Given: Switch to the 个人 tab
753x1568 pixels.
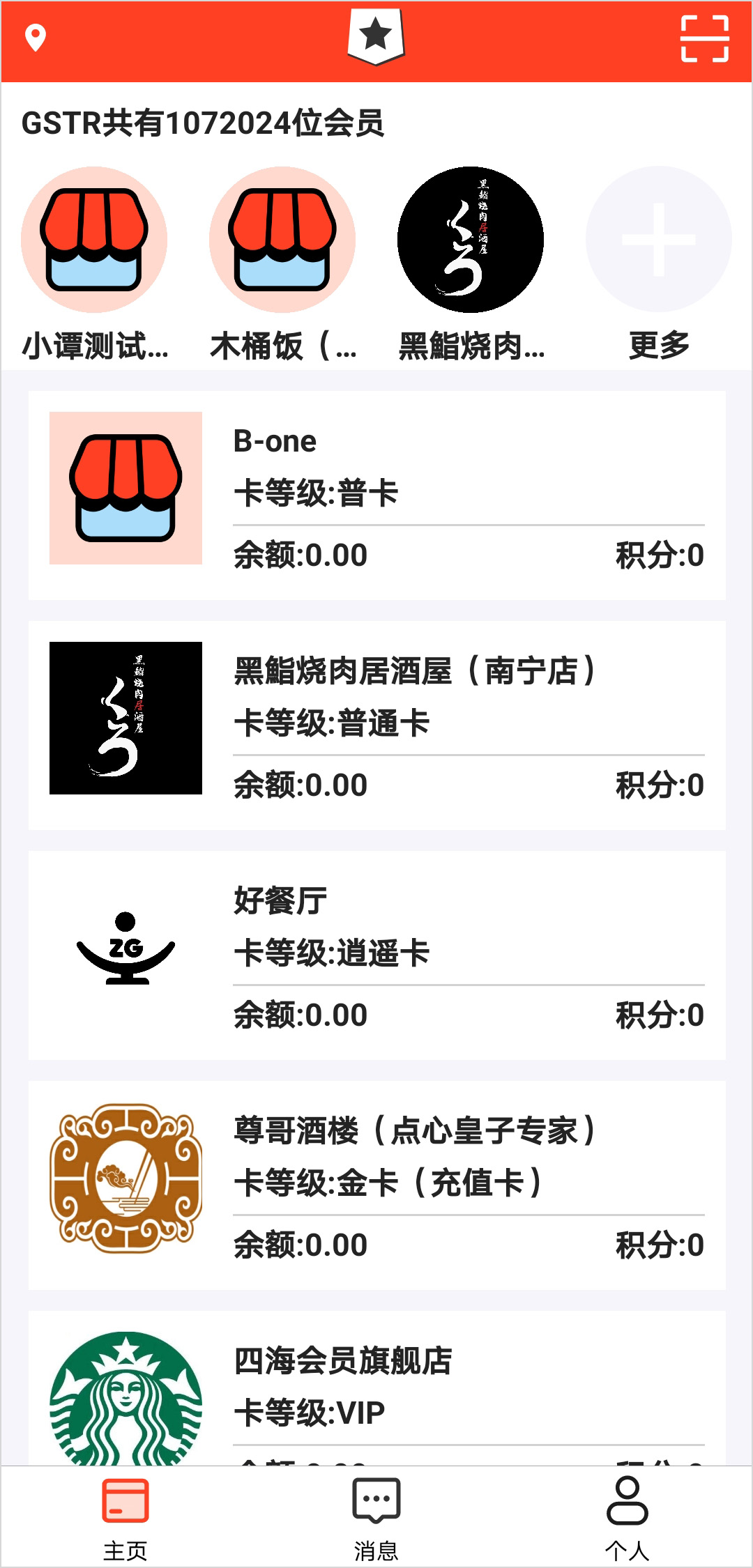Looking at the screenshot, I should pos(627,1518).
